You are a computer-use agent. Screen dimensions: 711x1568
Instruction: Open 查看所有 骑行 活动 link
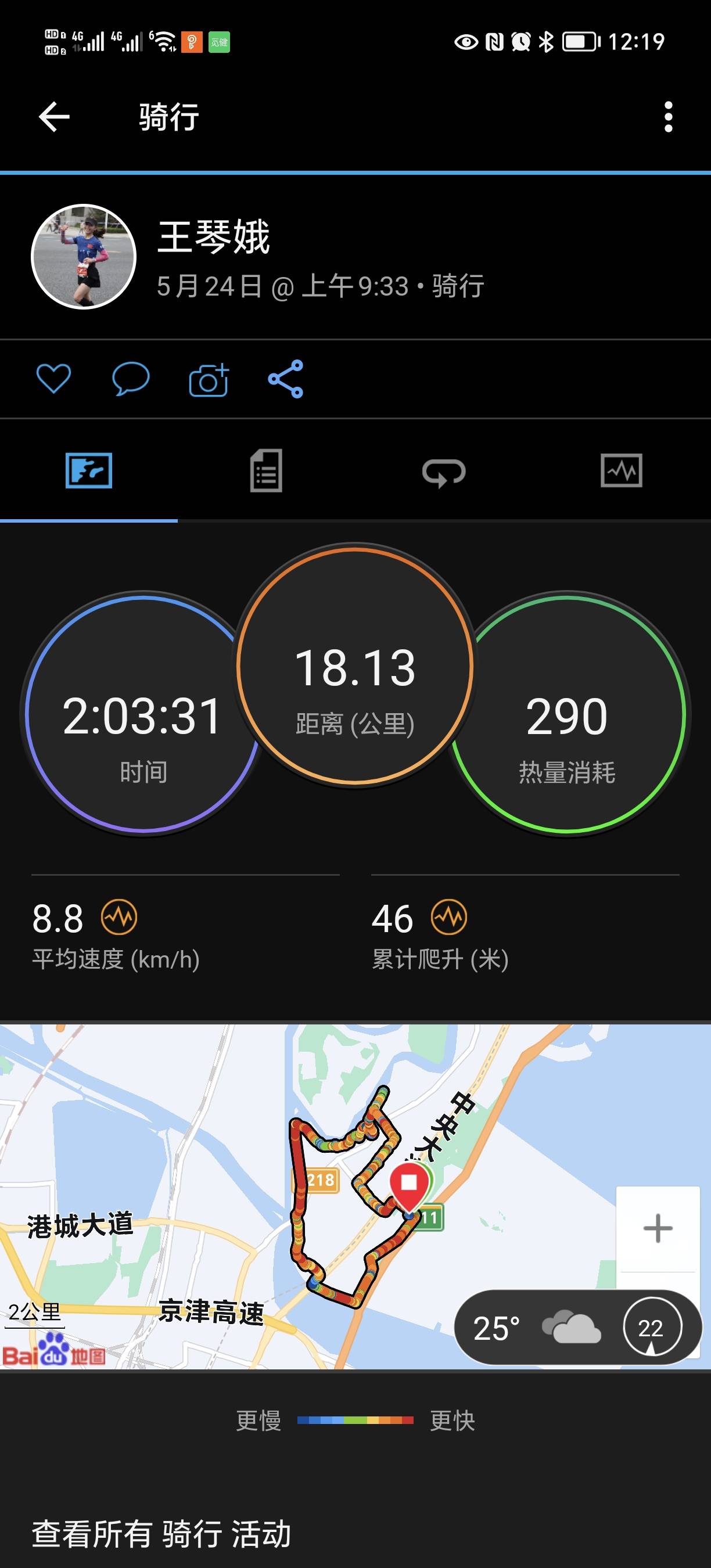161,1533
